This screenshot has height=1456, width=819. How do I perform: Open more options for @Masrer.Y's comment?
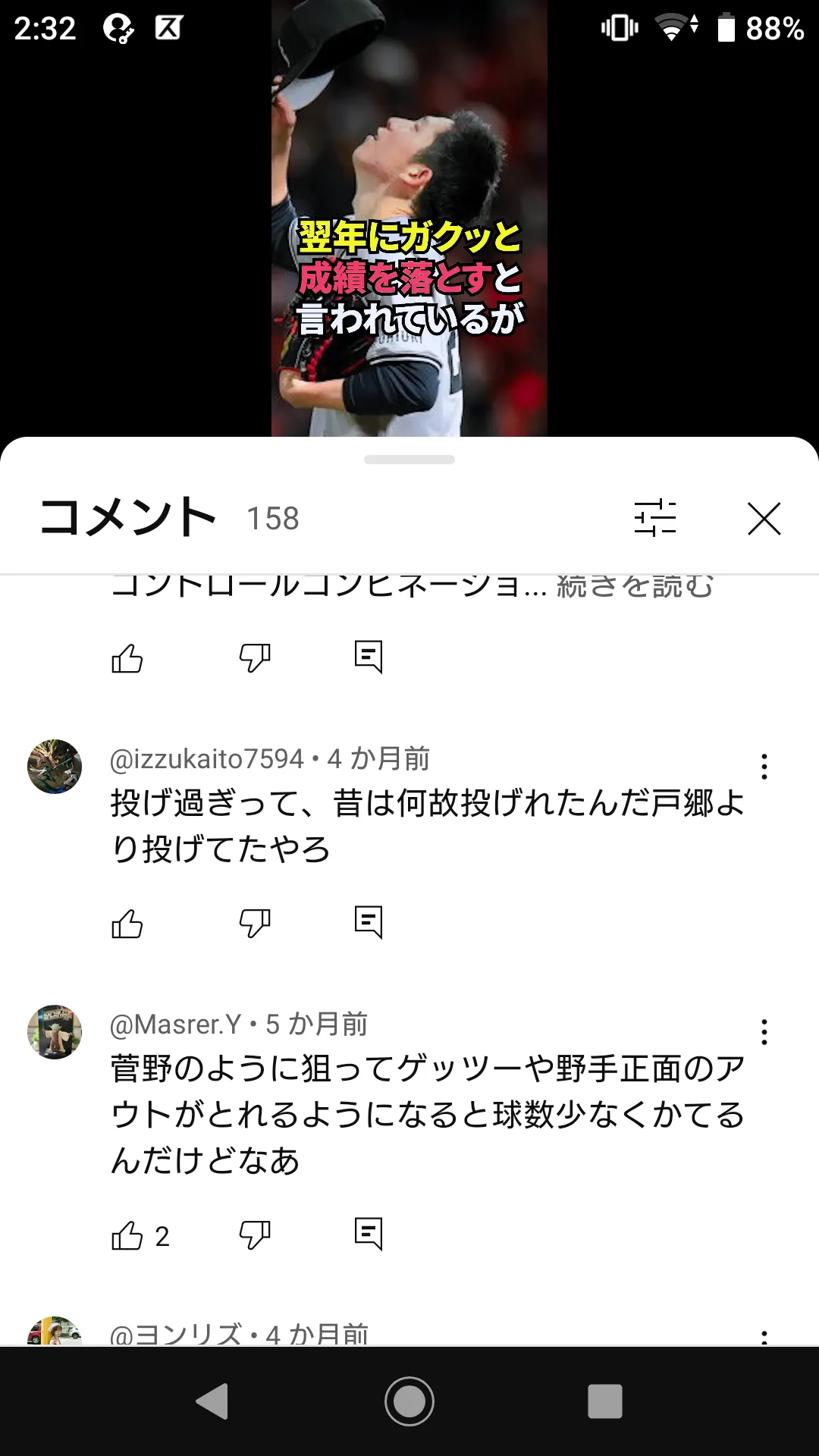[764, 1032]
